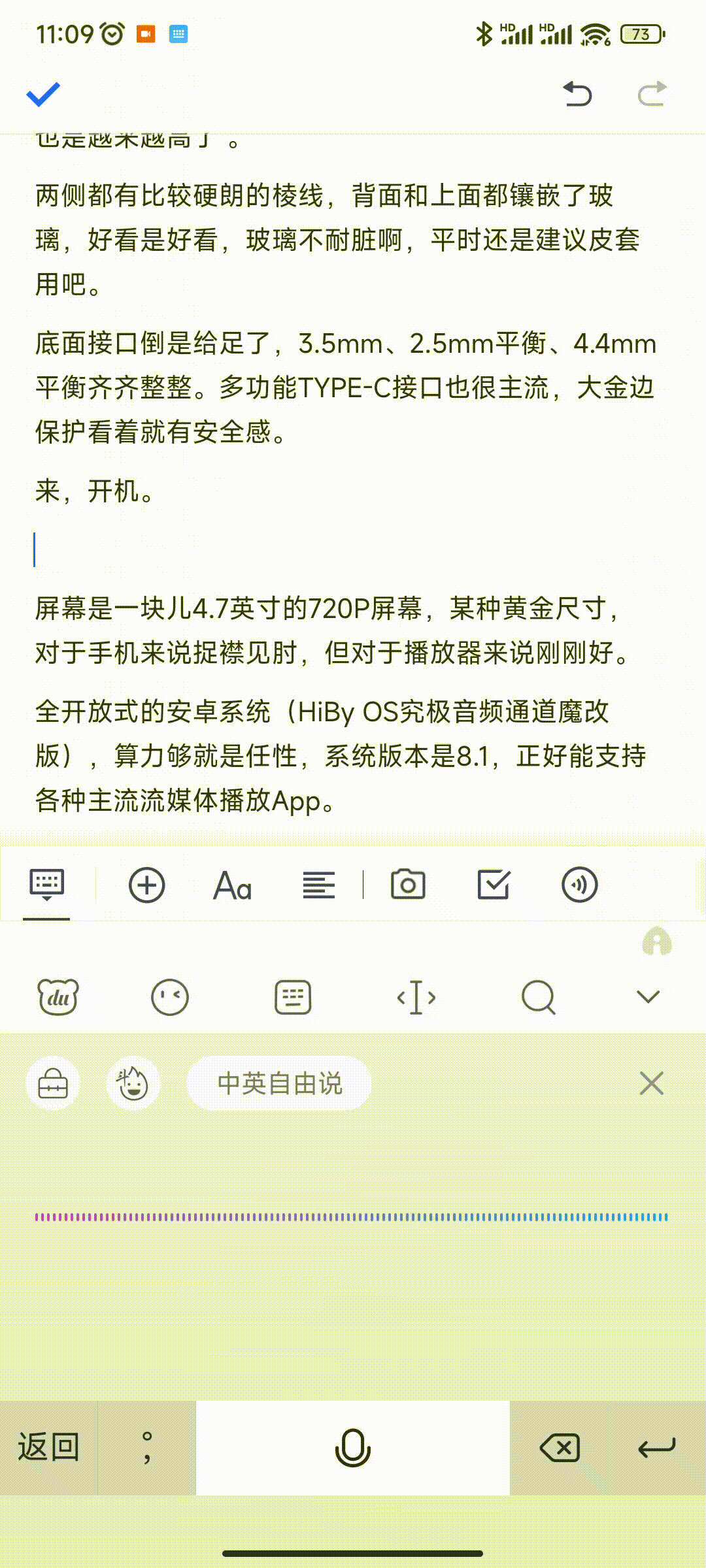The width and height of the screenshot is (706, 1568).
Task: Open paragraph alignment options
Action: point(318,886)
